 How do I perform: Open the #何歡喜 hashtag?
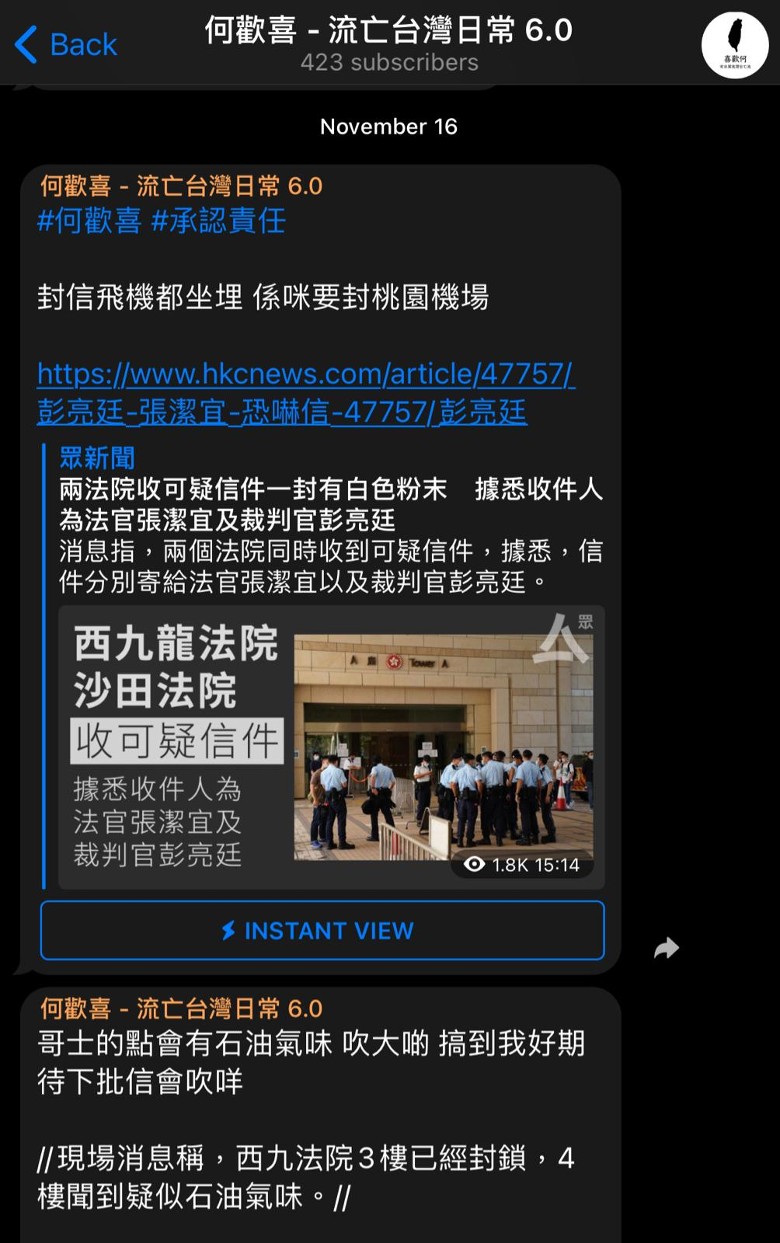pos(89,221)
